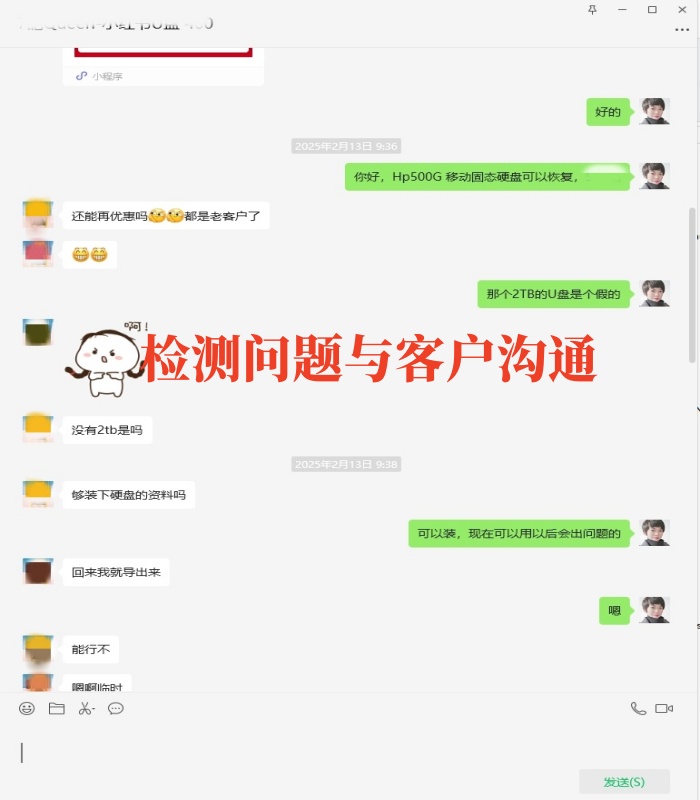Maximize the chat window
700x800 pixels.
tap(652, 9)
